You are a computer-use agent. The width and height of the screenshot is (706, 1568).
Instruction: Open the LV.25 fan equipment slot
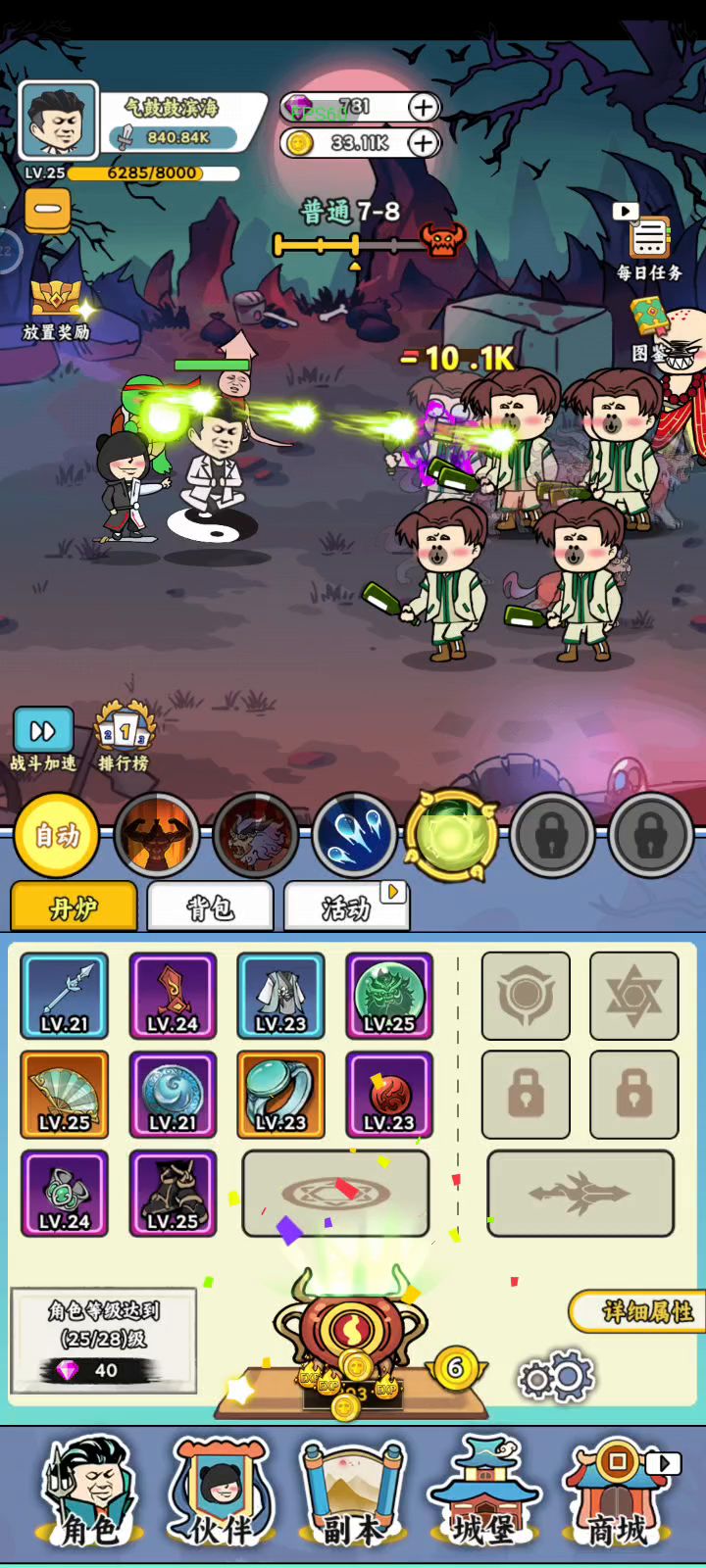(x=65, y=1095)
